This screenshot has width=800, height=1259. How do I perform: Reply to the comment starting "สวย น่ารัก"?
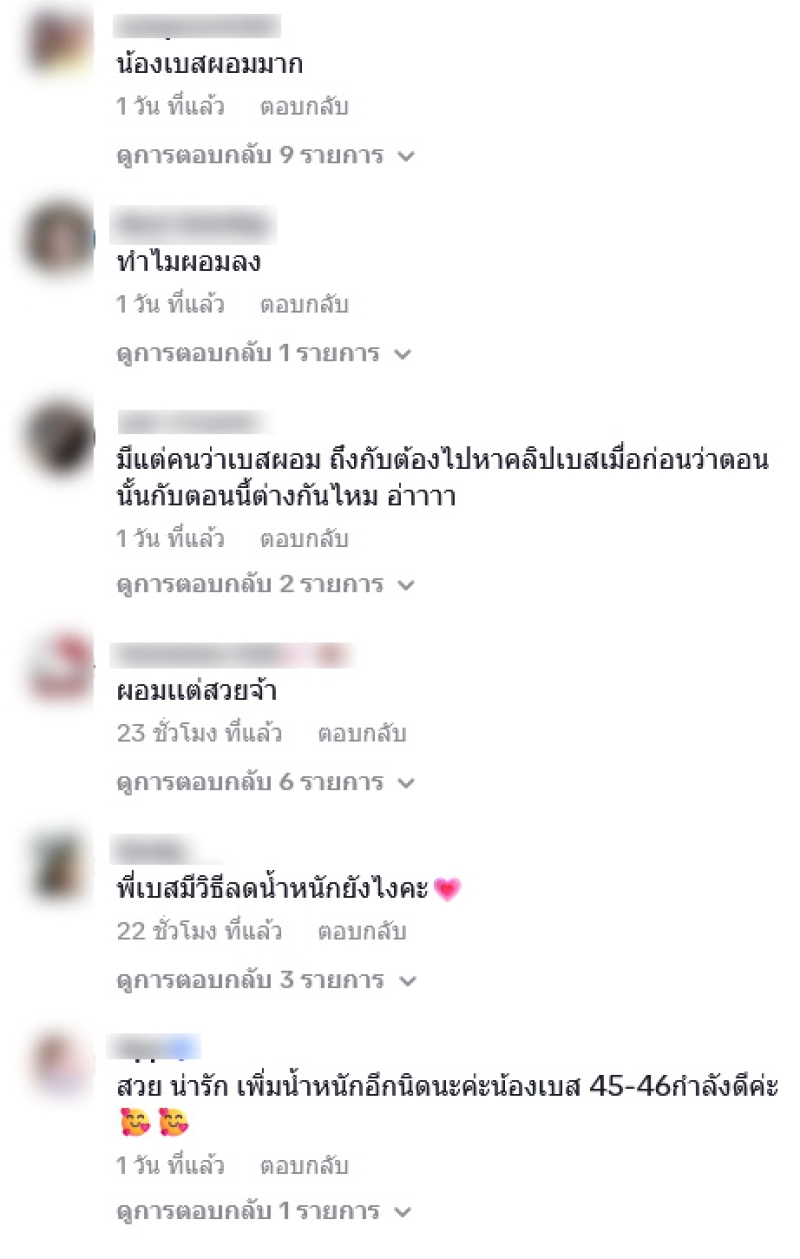click(304, 1166)
